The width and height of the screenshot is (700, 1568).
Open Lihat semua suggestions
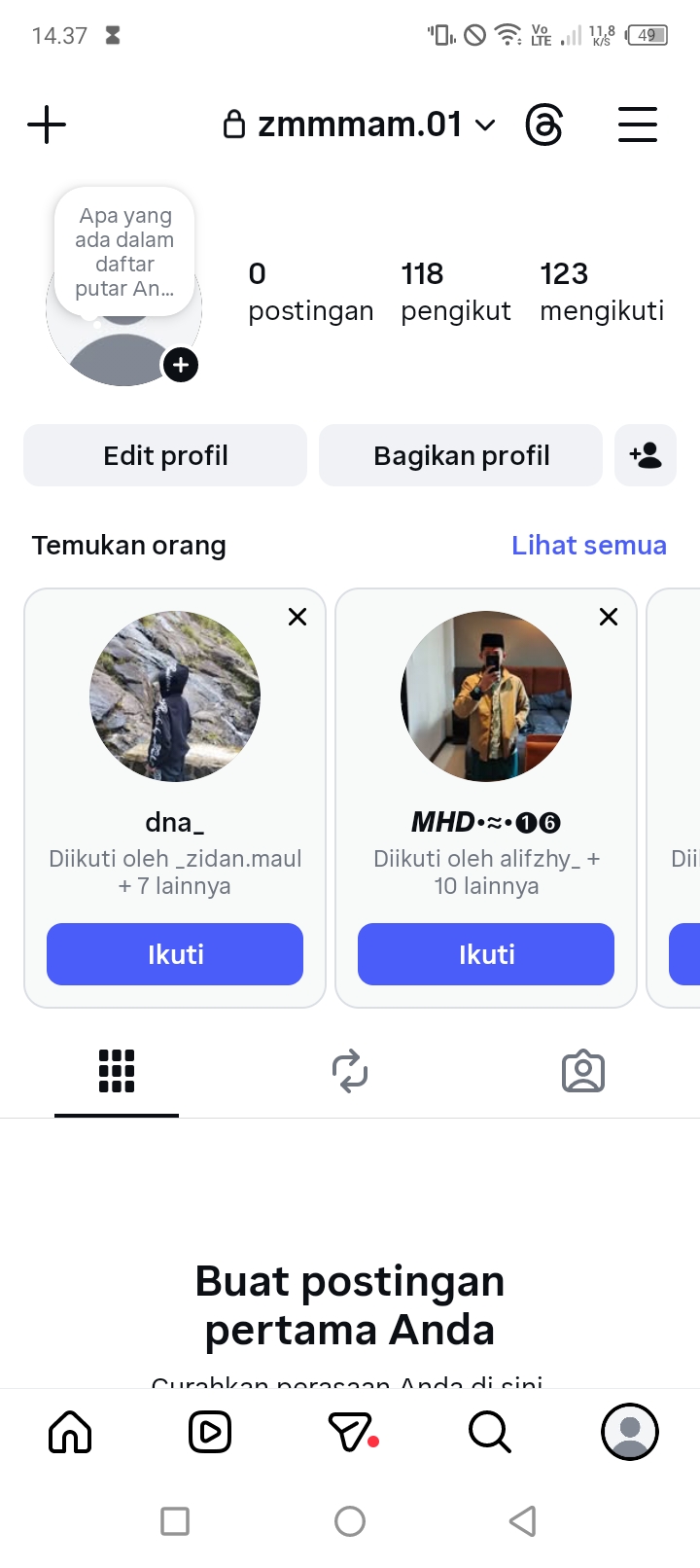tap(589, 546)
